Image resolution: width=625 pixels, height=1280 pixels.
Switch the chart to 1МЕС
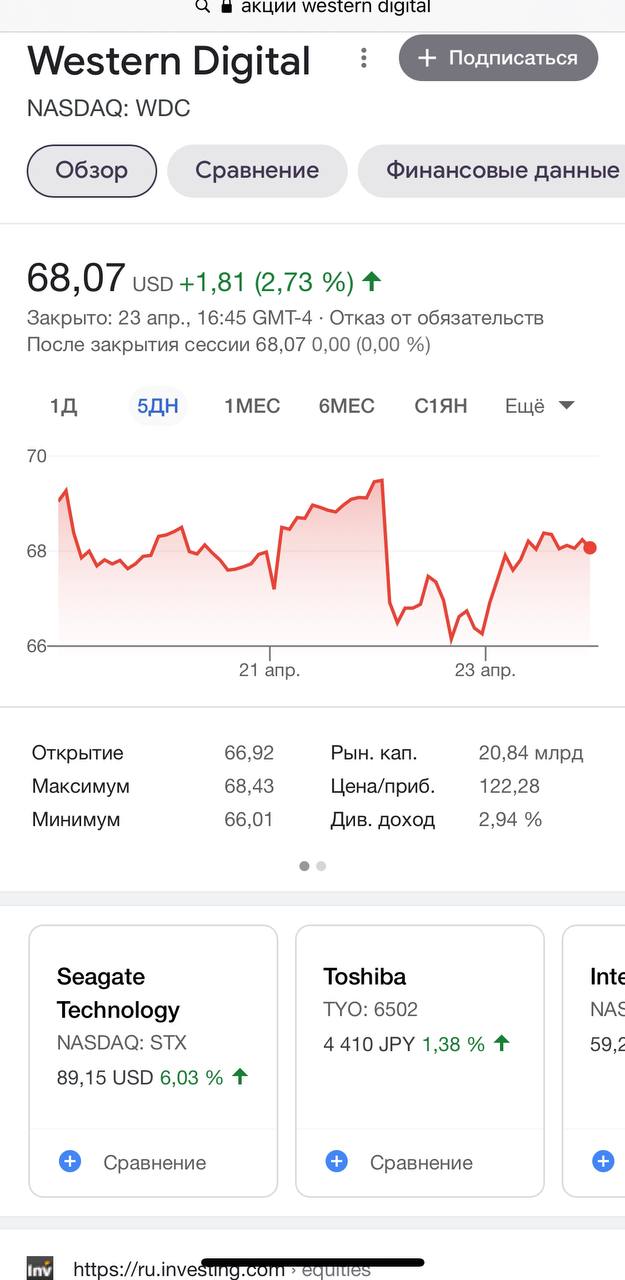point(252,406)
